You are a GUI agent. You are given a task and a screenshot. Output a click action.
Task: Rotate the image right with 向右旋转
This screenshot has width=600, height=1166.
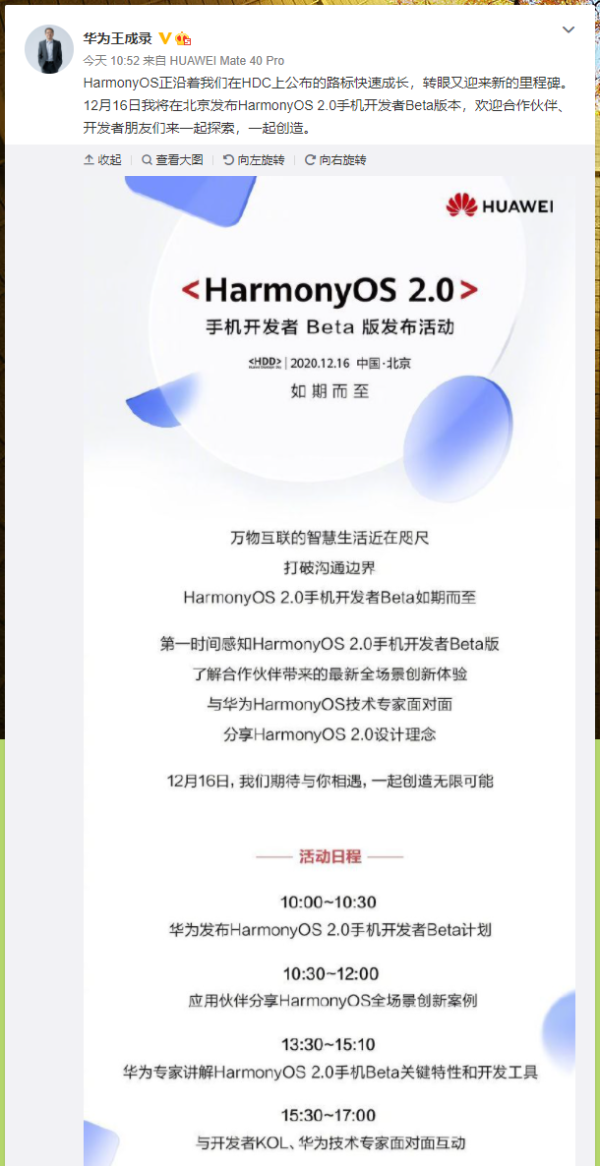[336, 160]
